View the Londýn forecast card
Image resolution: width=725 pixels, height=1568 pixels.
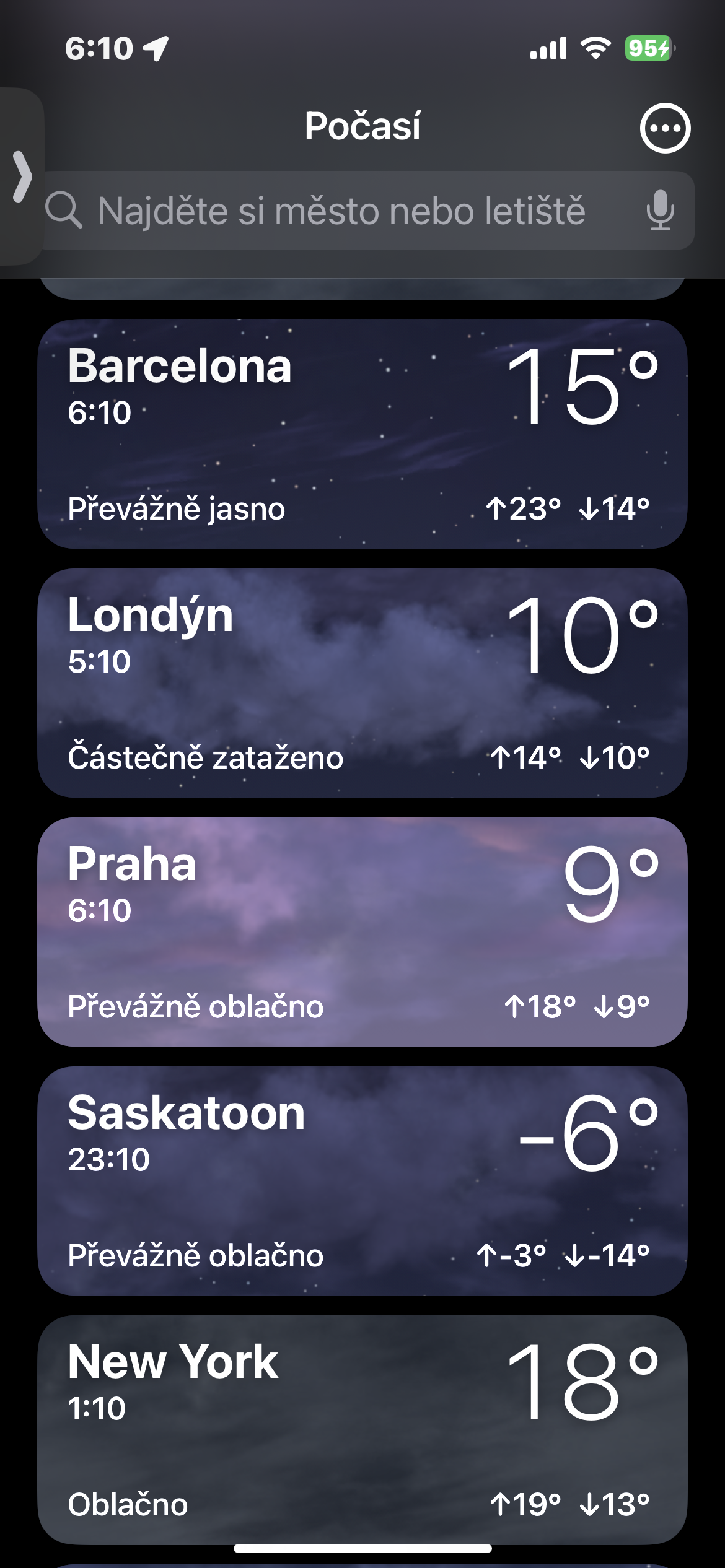[362, 683]
